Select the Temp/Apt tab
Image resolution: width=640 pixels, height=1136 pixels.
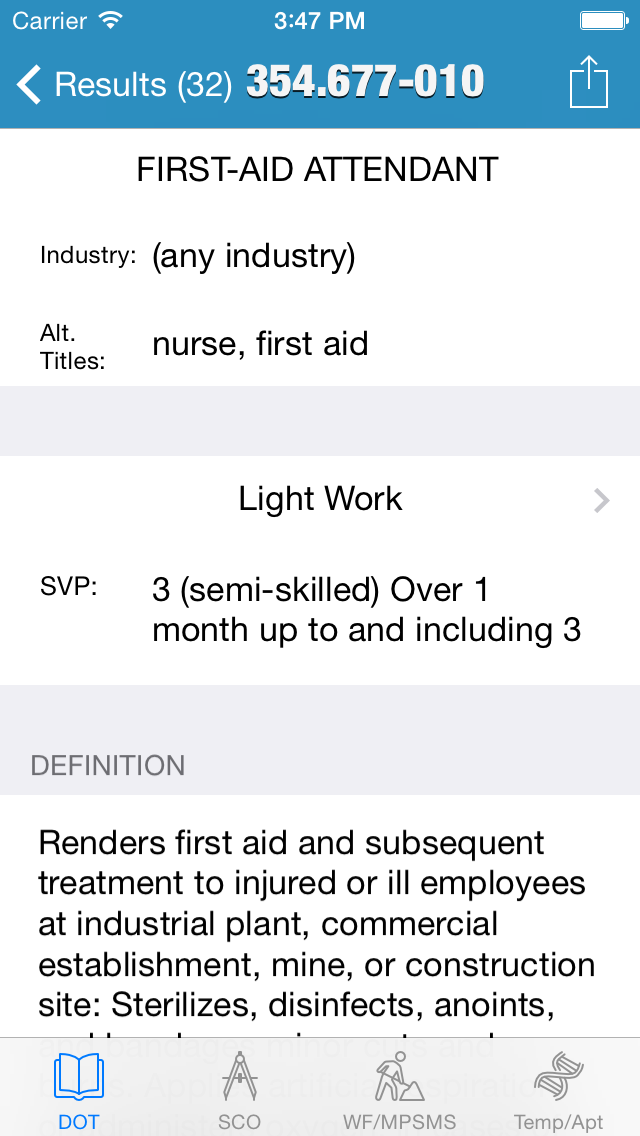point(558,1090)
